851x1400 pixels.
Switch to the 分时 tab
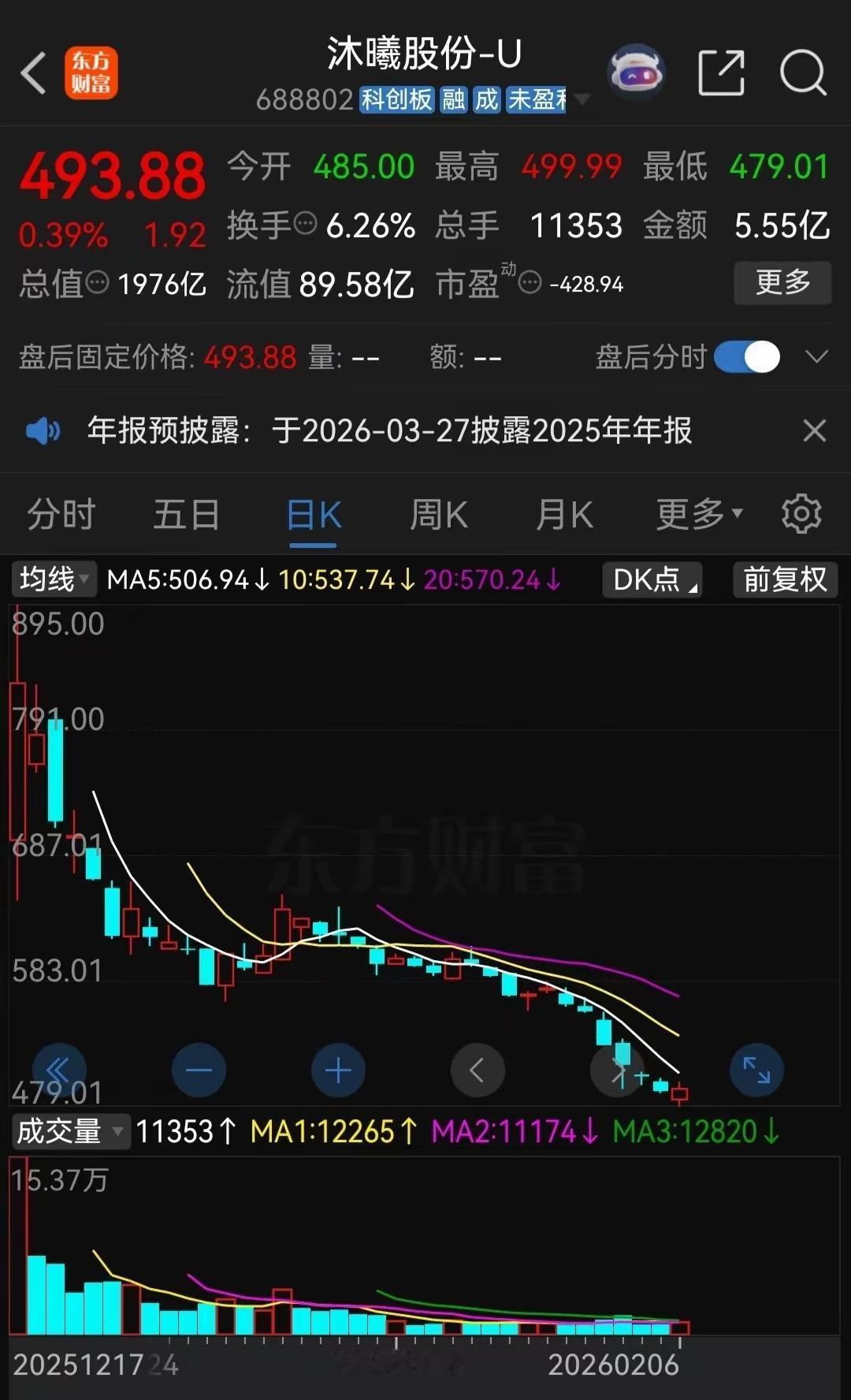click(x=60, y=513)
